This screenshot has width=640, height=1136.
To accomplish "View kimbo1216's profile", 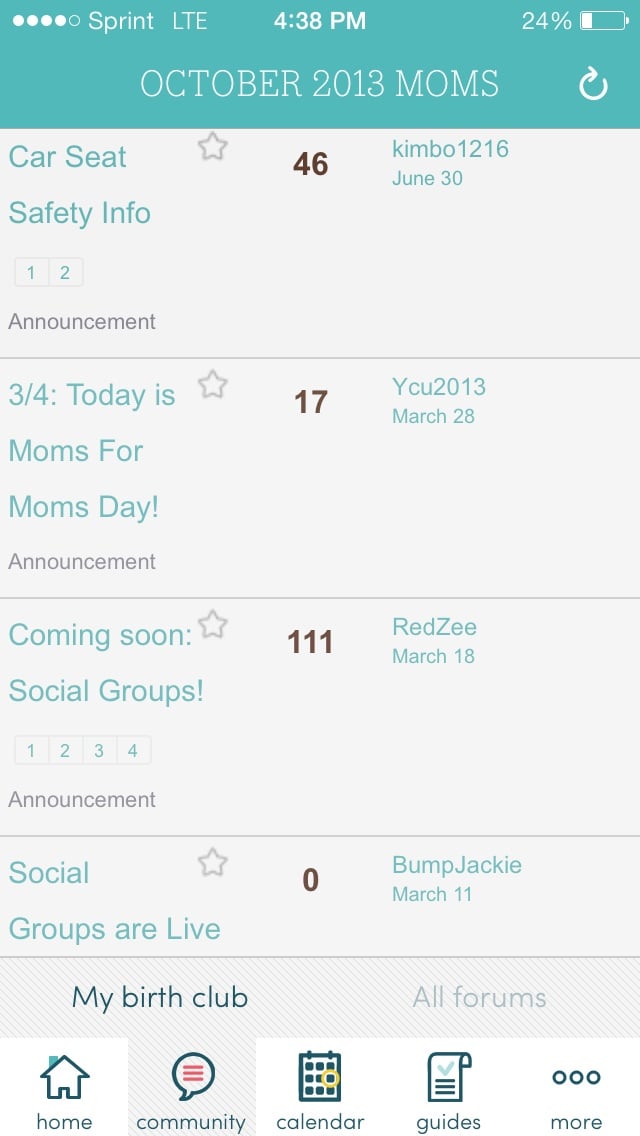I will 450,149.
